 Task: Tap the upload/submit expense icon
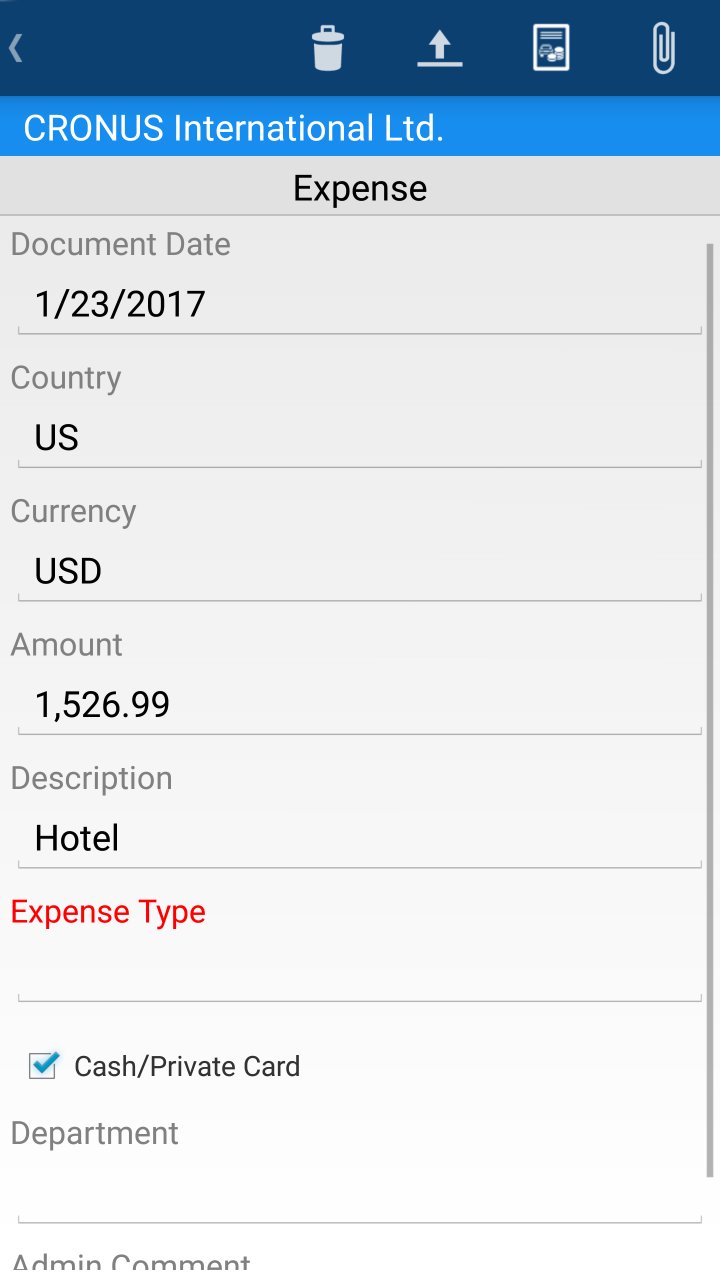[439, 47]
